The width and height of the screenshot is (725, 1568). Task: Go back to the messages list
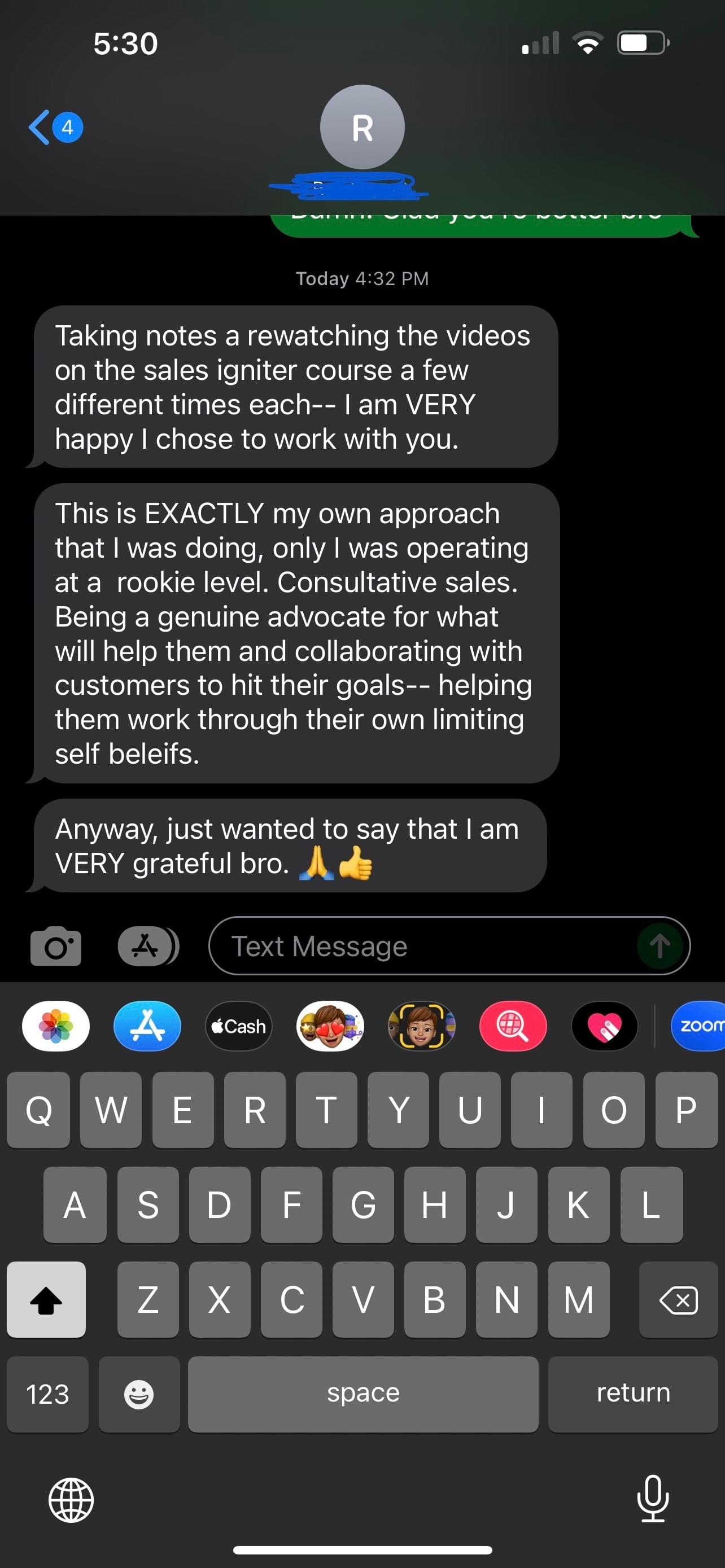(x=54, y=127)
